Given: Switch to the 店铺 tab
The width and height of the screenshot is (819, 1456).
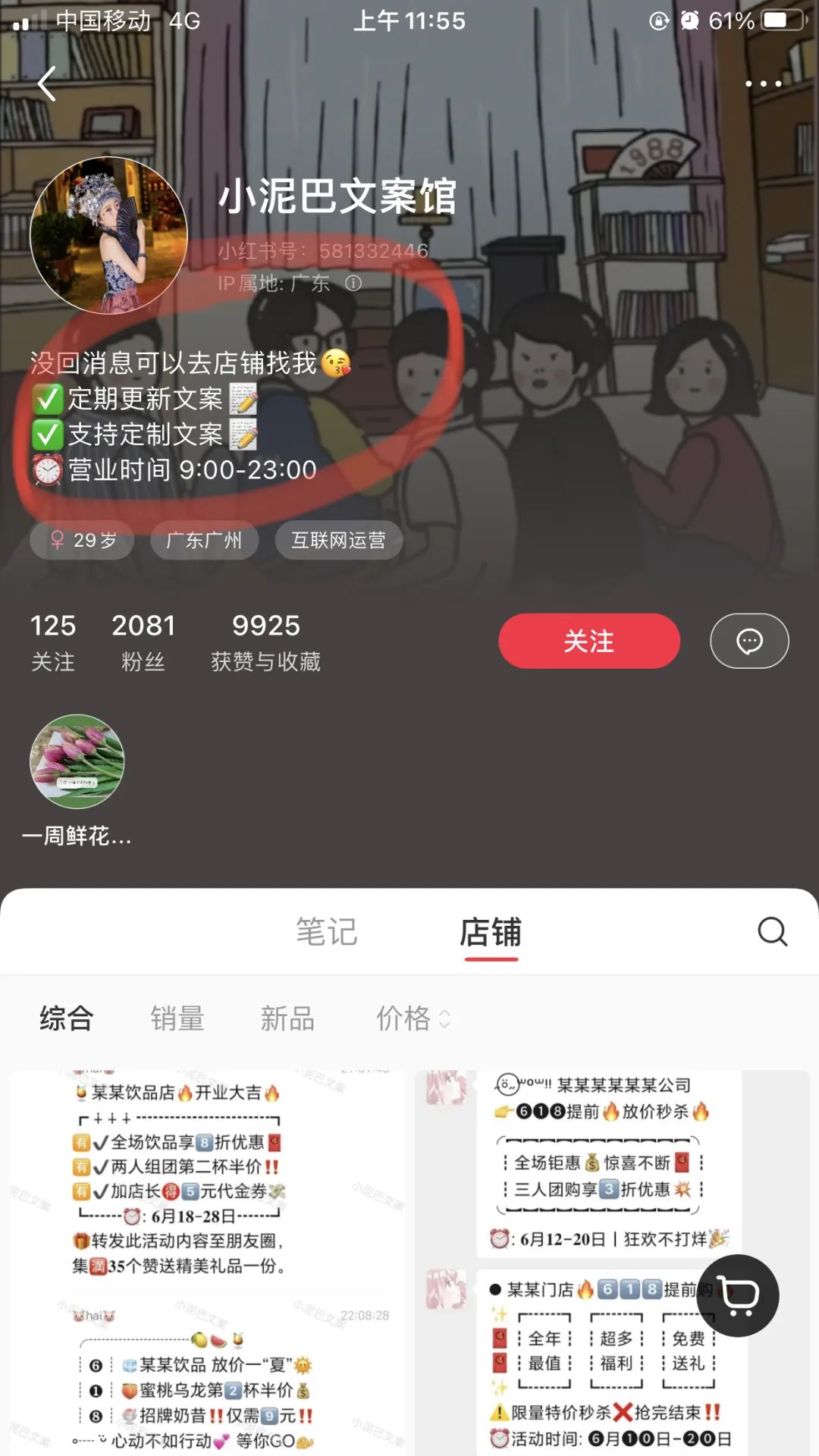Looking at the screenshot, I should (x=491, y=933).
